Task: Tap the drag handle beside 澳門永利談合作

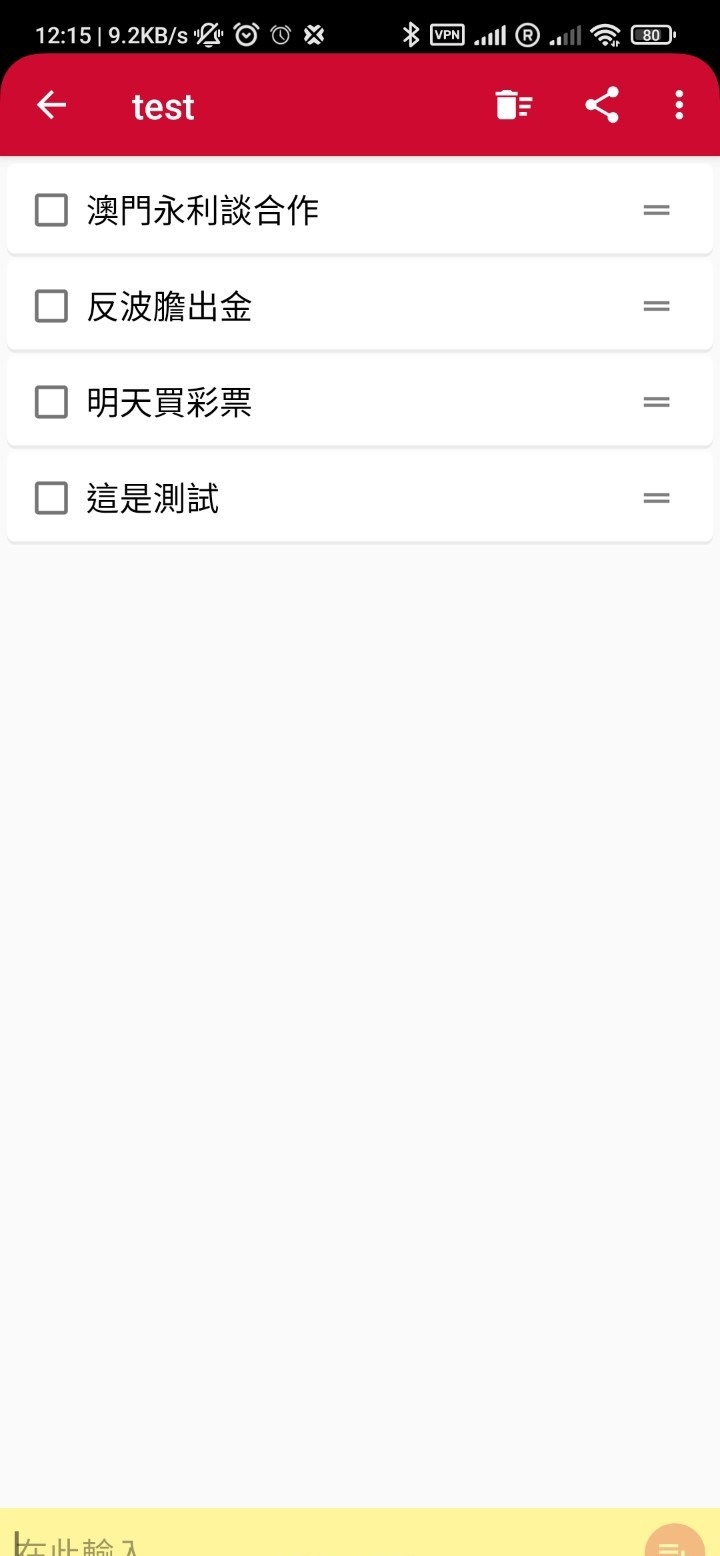Action: tap(656, 210)
